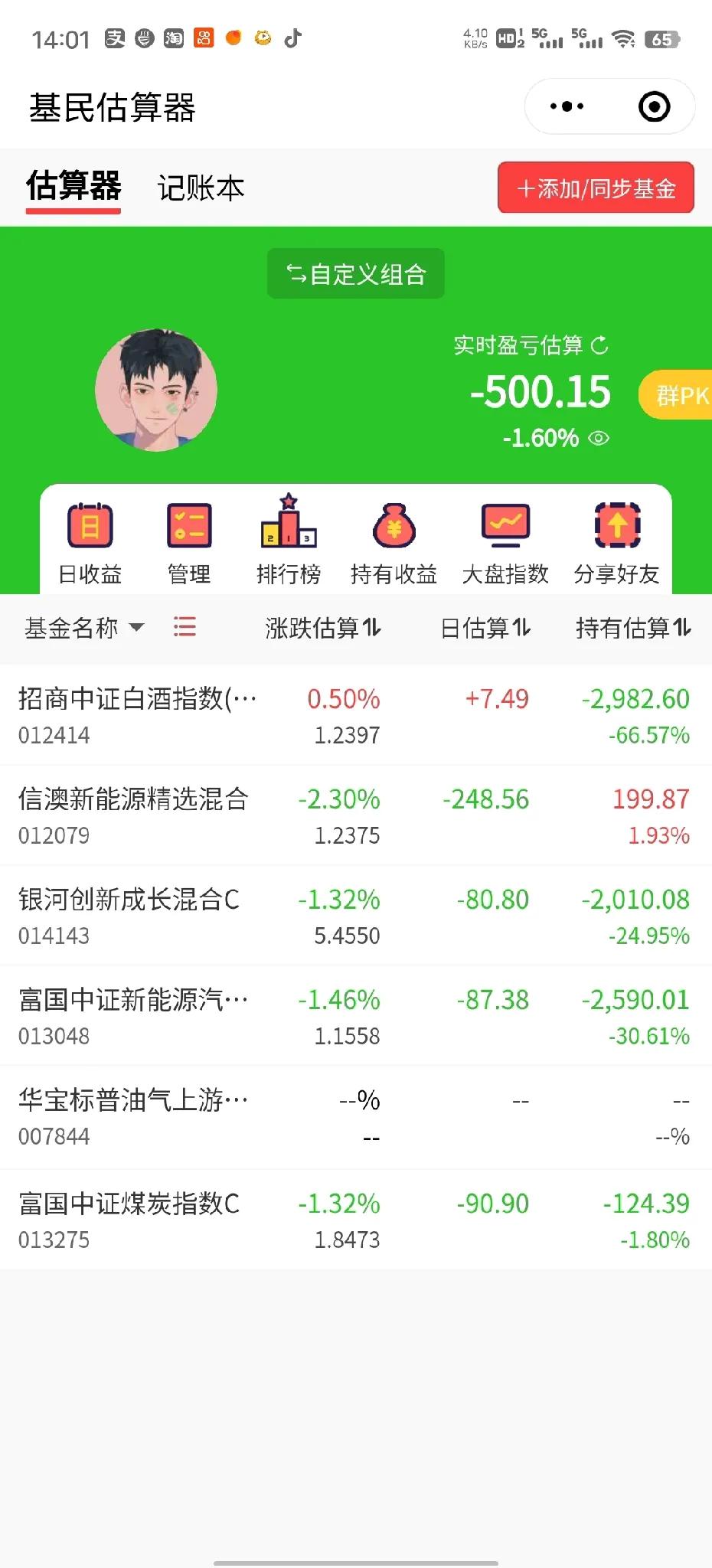This screenshot has height=1568, width=712.
Task: Open the mini program overflow menu
Action: 567,107
